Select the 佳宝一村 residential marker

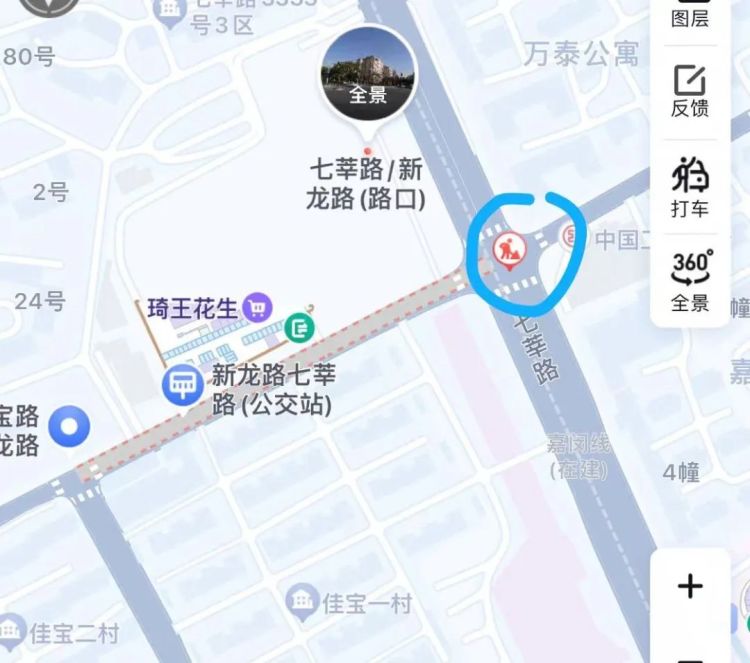(302, 603)
